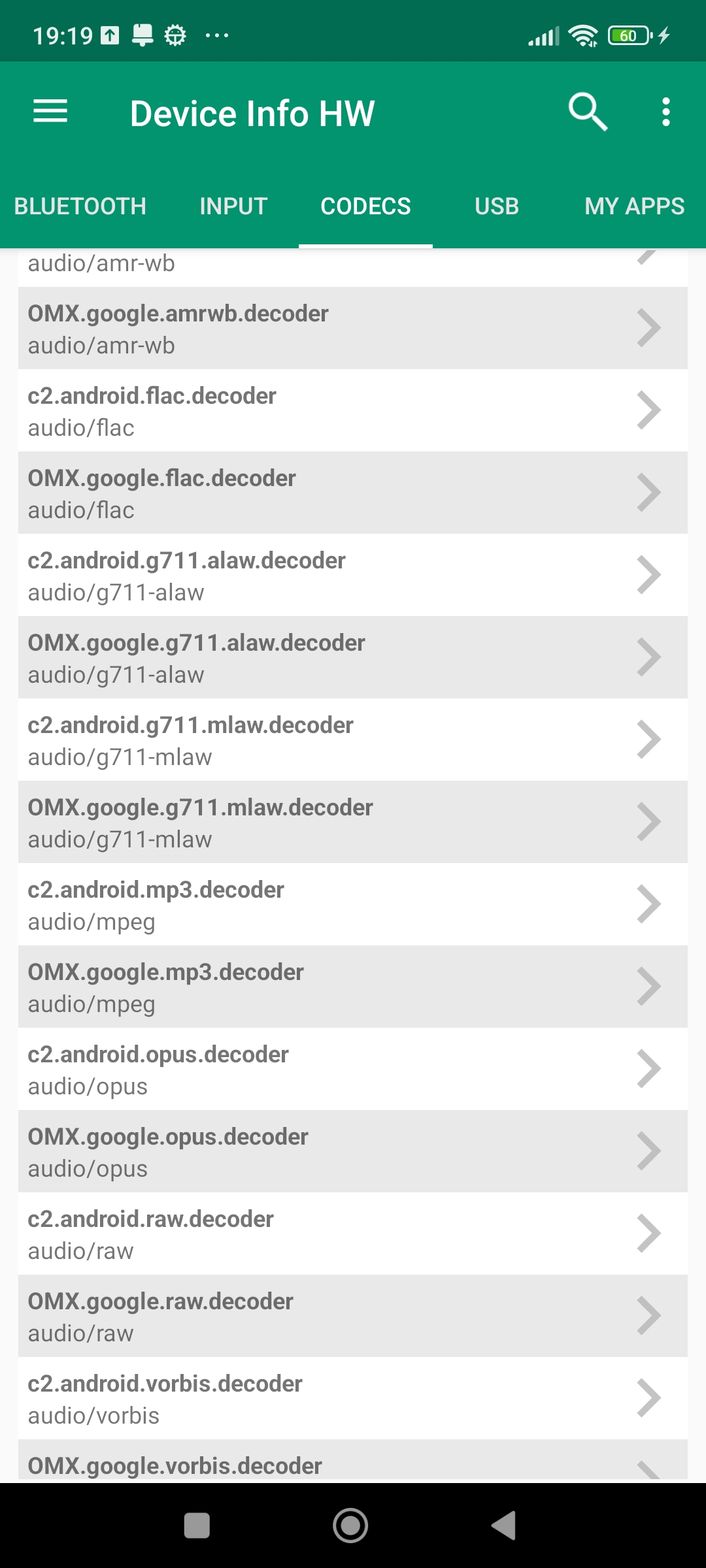This screenshot has width=706, height=1568.
Task: Tap the search icon
Action: tap(588, 112)
